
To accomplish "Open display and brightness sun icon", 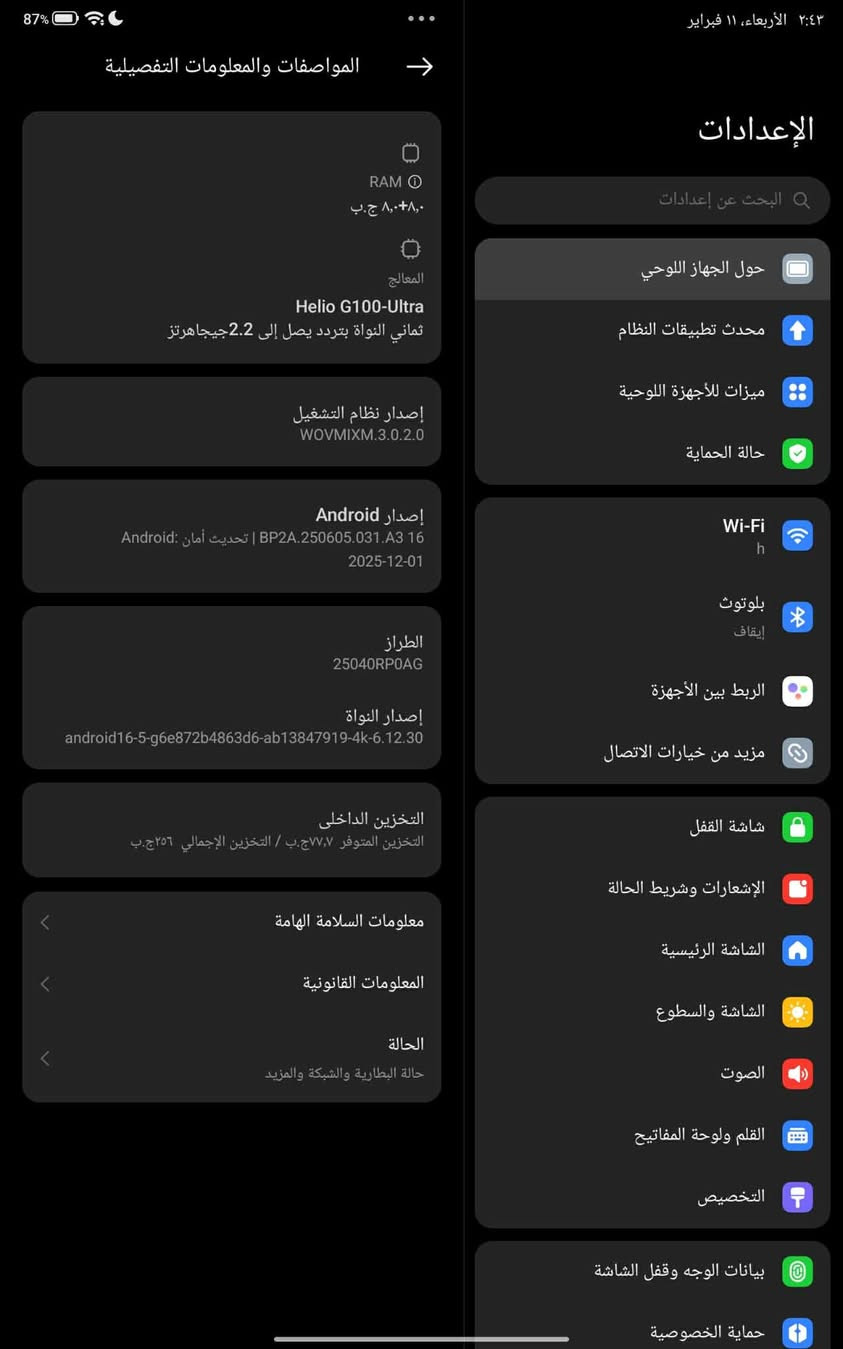I will click(797, 1012).
